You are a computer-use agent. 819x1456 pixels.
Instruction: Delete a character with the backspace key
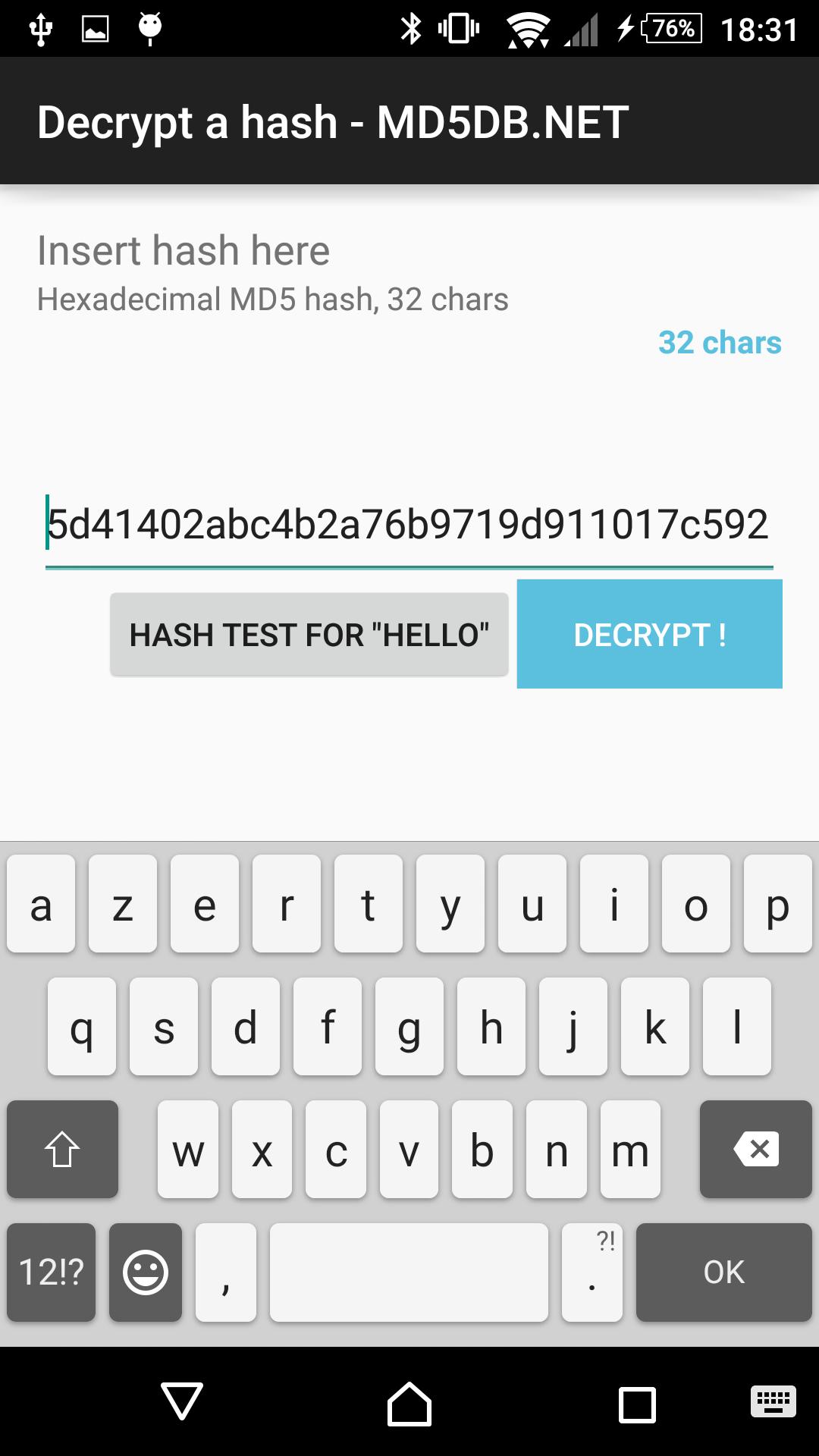(755, 1149)
